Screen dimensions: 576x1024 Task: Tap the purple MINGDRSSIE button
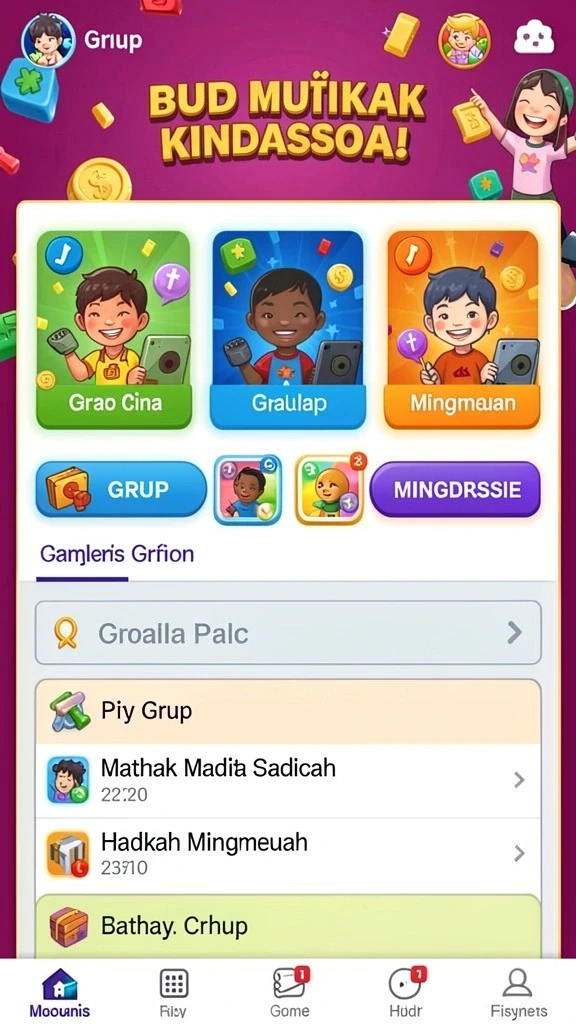(455, 489)
